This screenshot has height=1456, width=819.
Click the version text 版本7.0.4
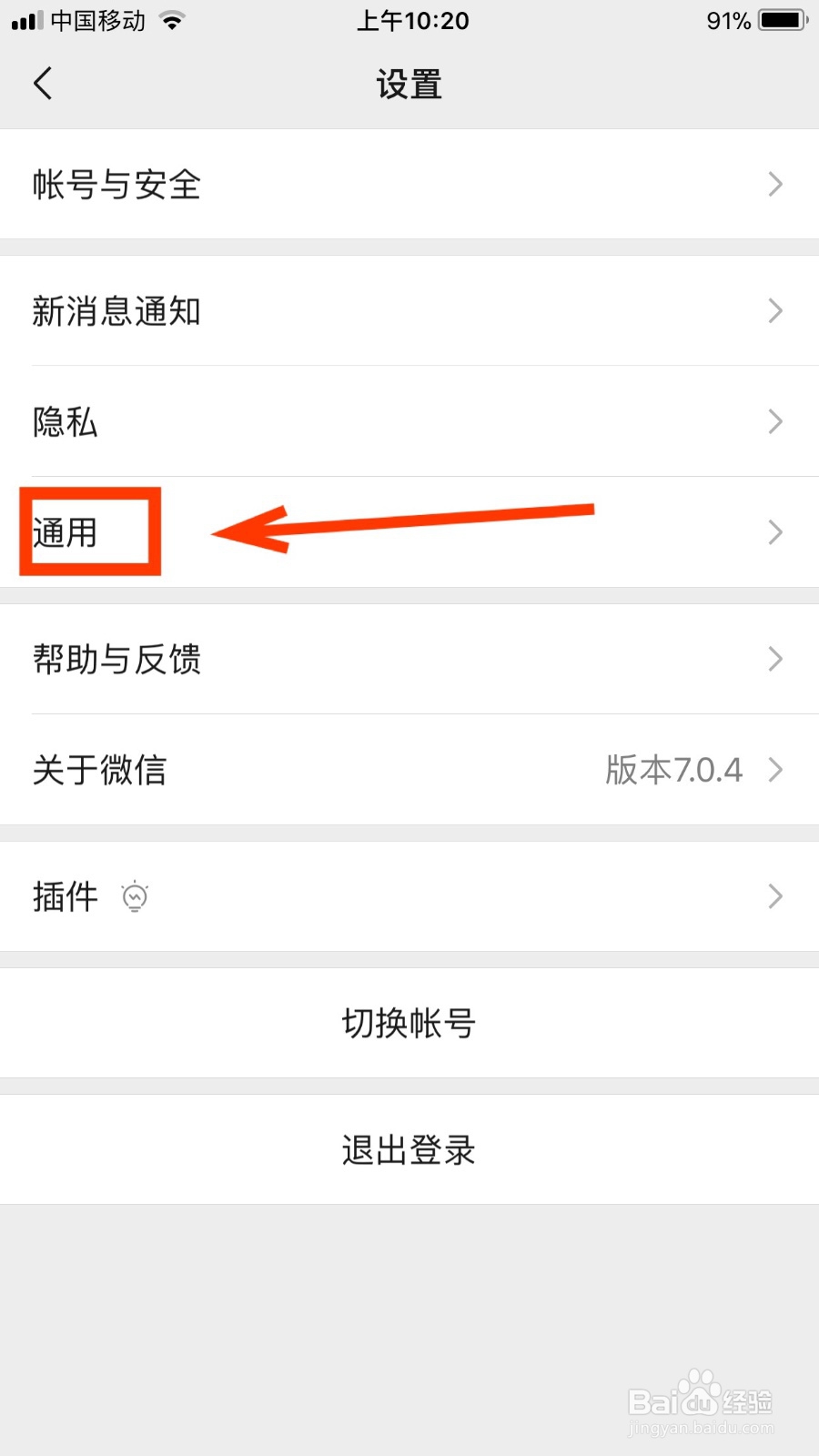675,769
